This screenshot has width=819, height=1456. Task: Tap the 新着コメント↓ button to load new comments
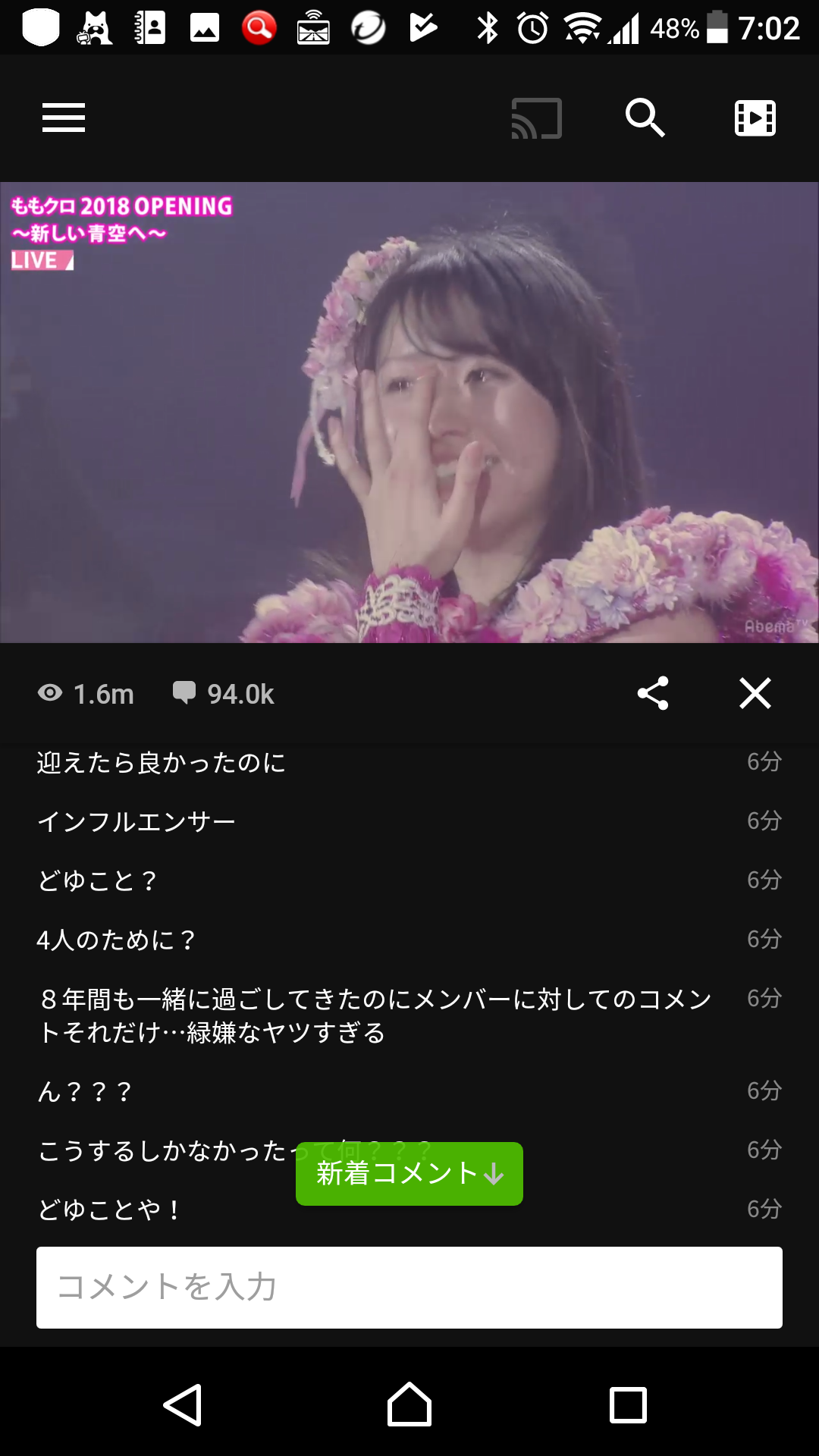(409, 1174)
